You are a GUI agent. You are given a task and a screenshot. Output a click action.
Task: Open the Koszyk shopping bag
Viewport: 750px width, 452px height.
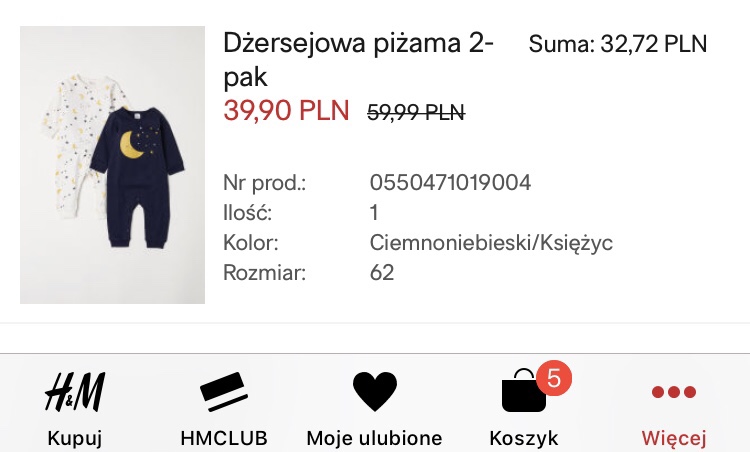tap(524, 405)
